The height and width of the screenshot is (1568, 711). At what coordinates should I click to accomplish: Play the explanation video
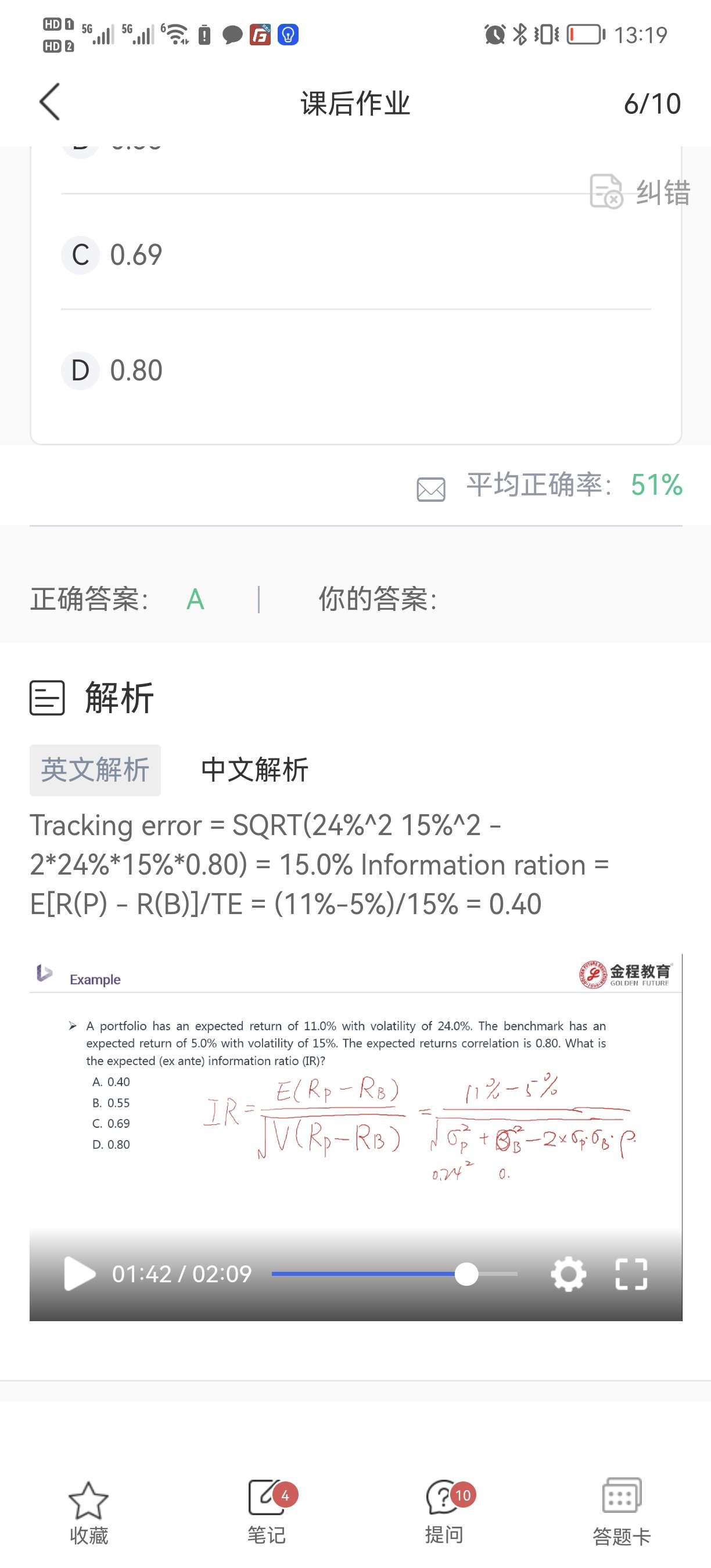(x=80, y=1274)
